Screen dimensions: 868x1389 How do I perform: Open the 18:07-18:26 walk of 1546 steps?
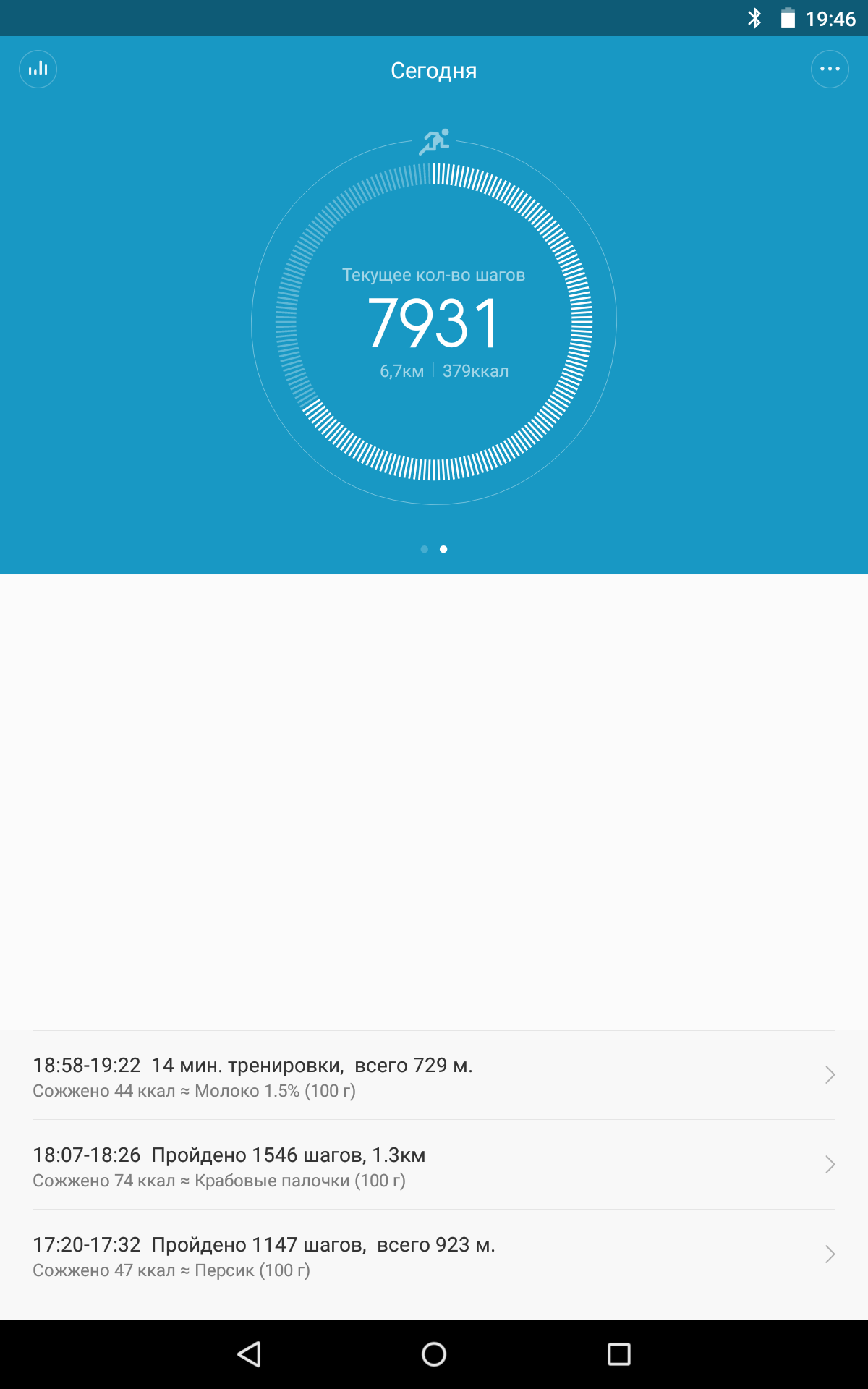point(434,1165)
